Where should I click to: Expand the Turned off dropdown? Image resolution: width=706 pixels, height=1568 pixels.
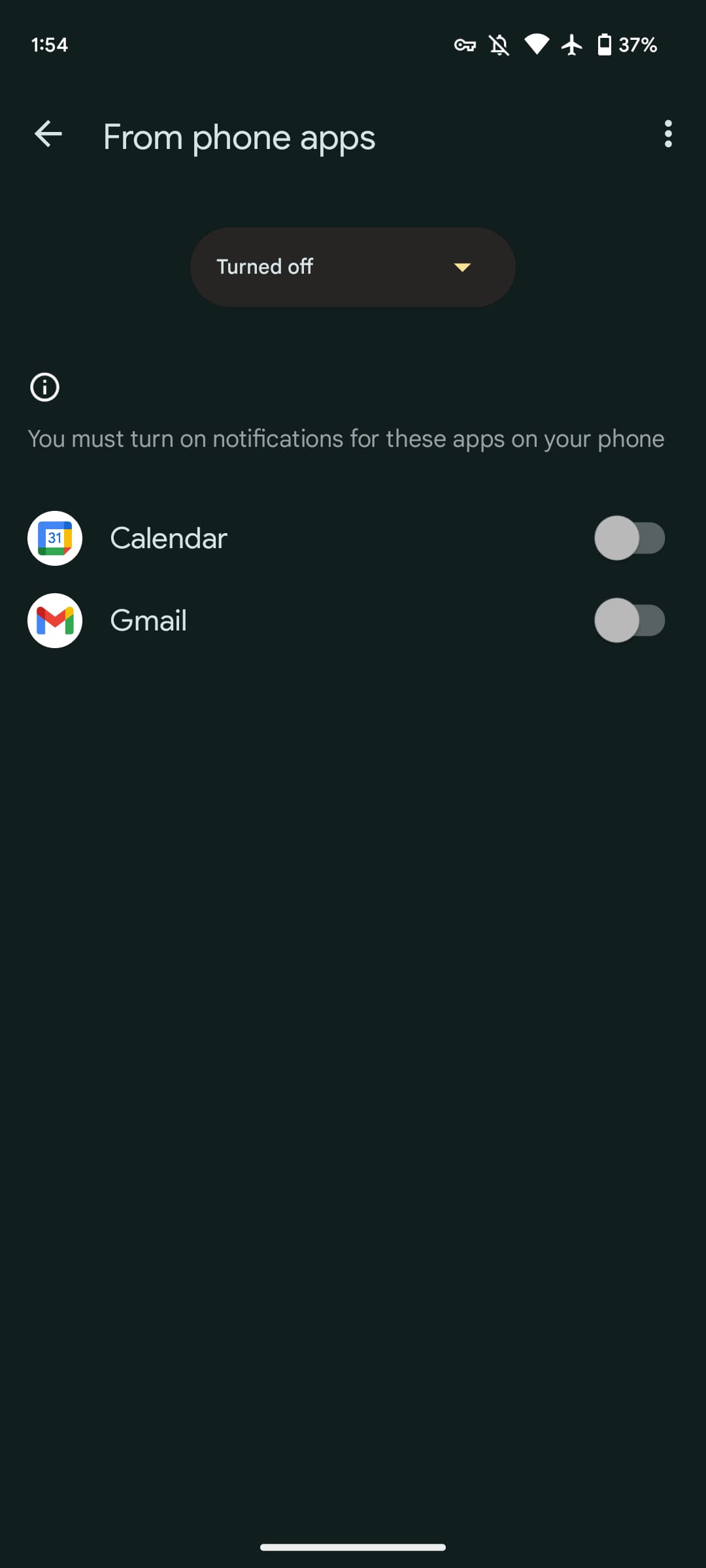tap(352, 267)
